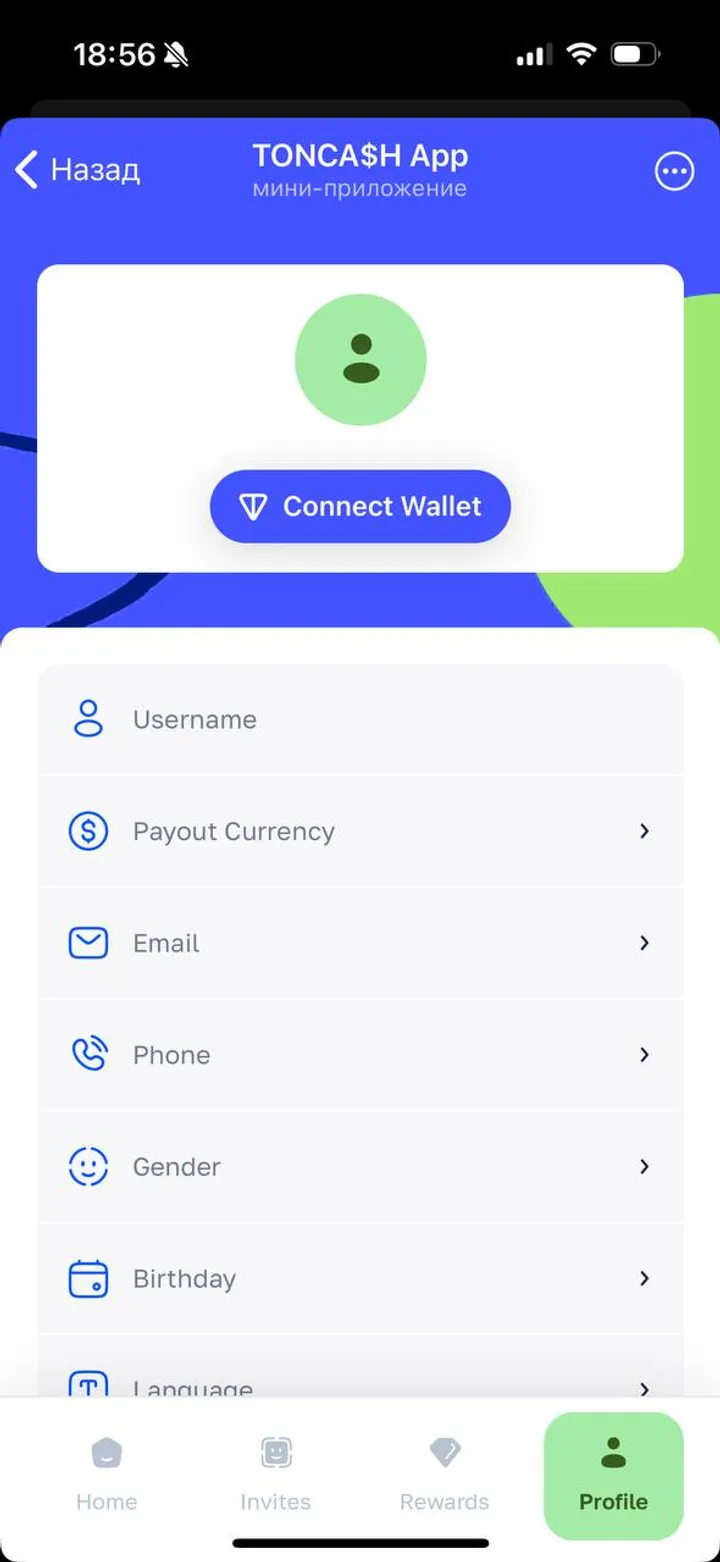Click the Email envelope icon
720x1562 pixels.
[88, 942]
